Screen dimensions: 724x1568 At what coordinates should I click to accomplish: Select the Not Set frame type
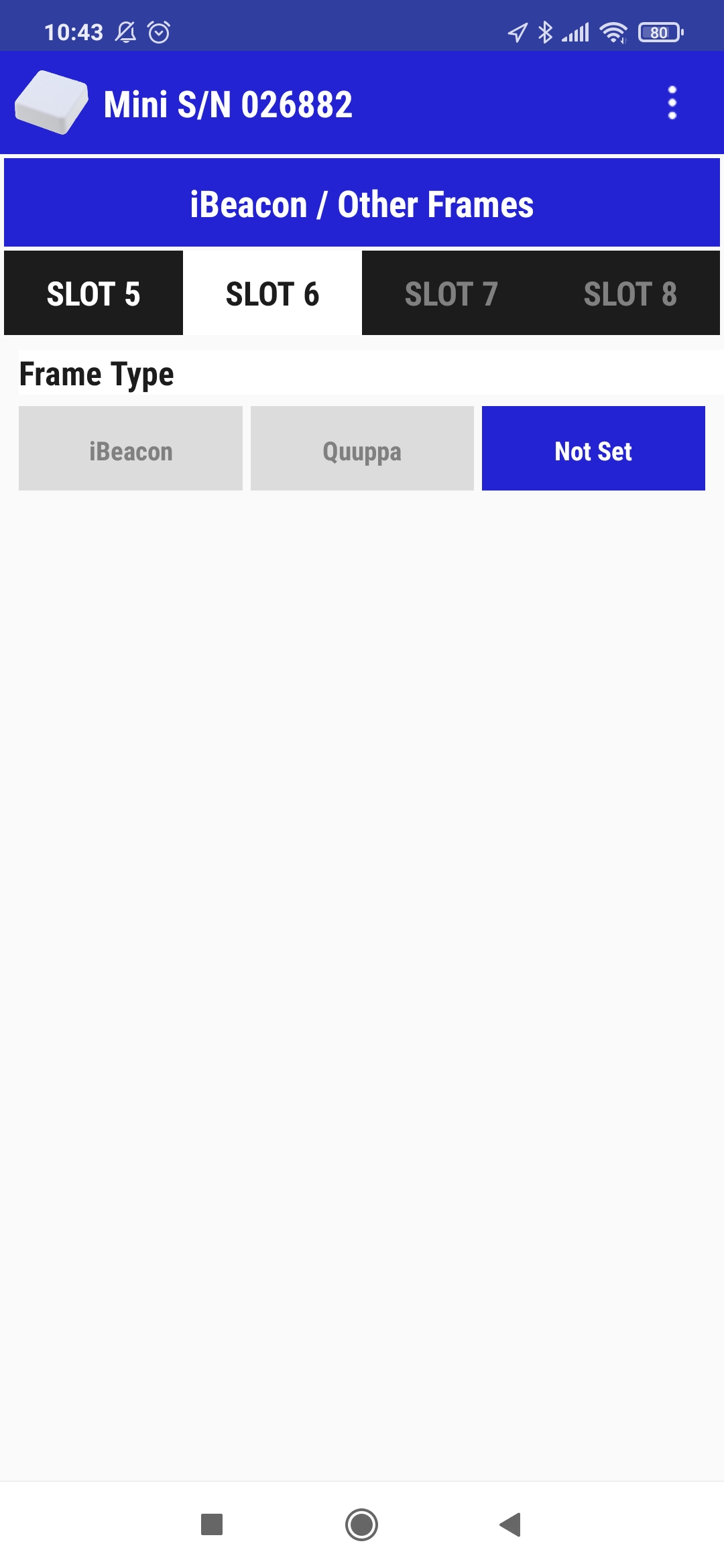[x=593, y=448]
